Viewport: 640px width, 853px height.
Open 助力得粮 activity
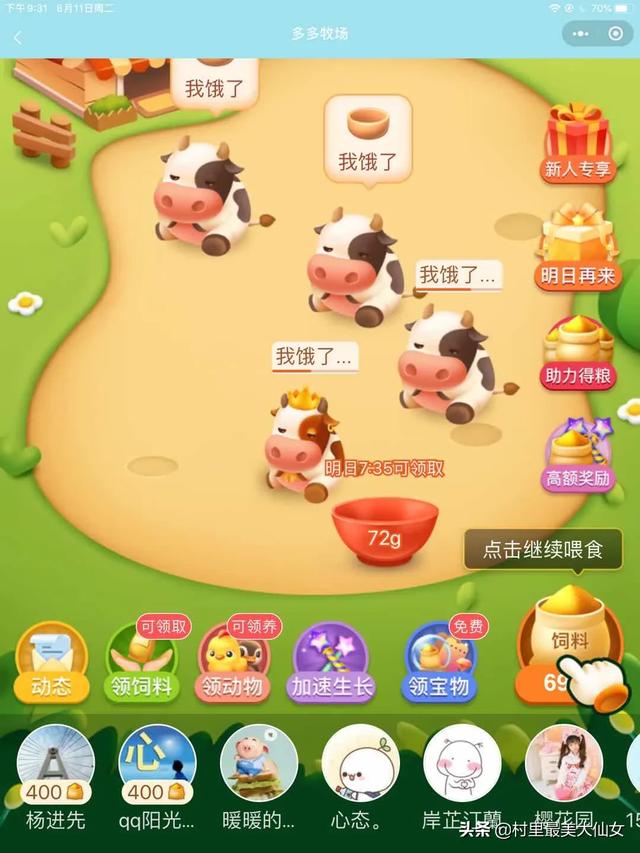[x=577, y=352]
